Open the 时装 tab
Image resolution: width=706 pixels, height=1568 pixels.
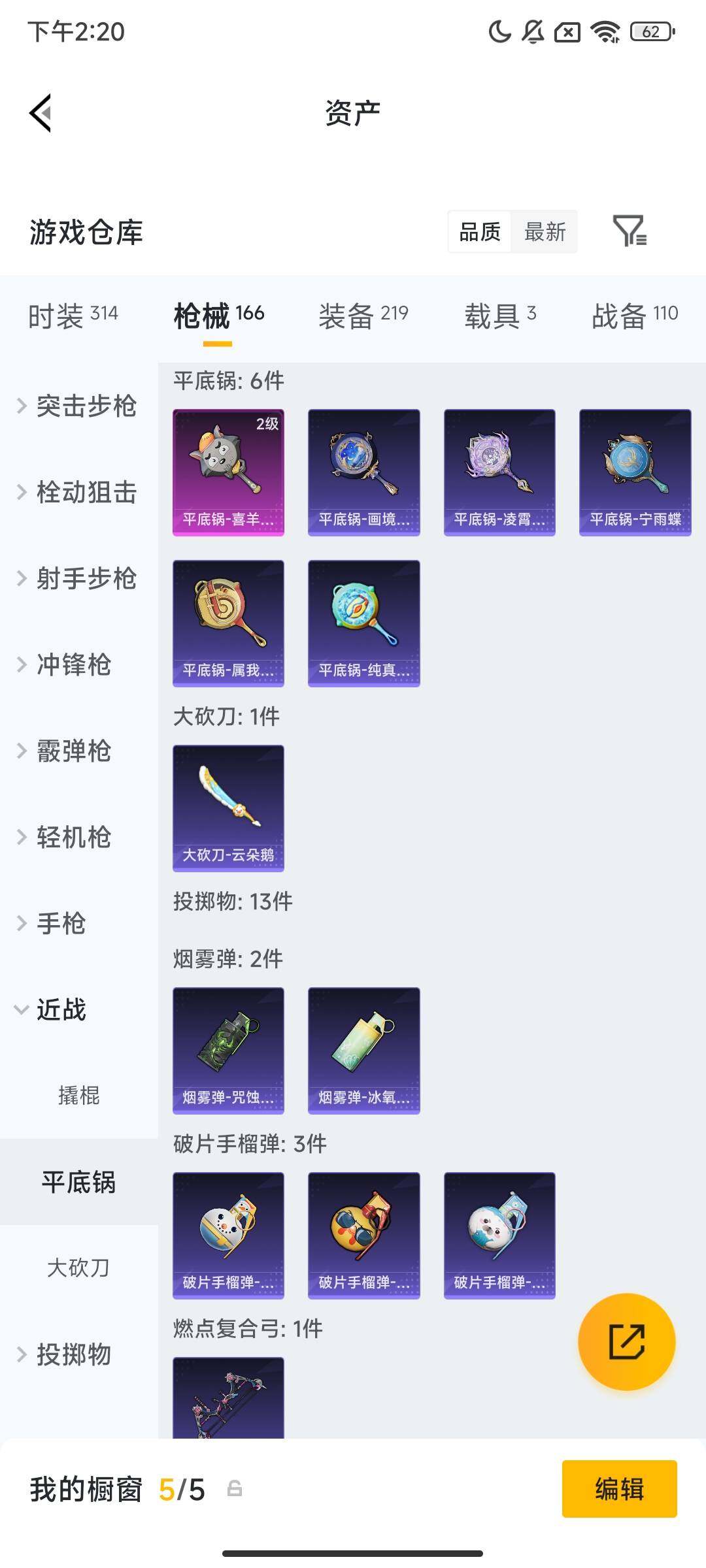coord(72,314)
